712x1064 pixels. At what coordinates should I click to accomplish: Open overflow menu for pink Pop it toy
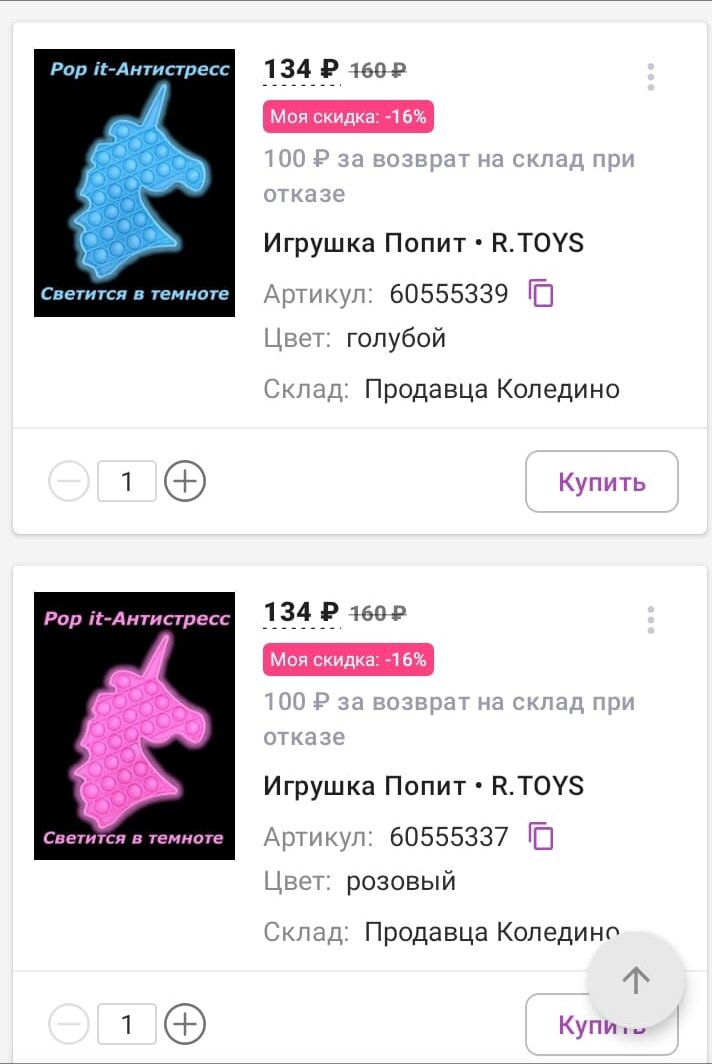pyautogui.click(x=651, y=620)
